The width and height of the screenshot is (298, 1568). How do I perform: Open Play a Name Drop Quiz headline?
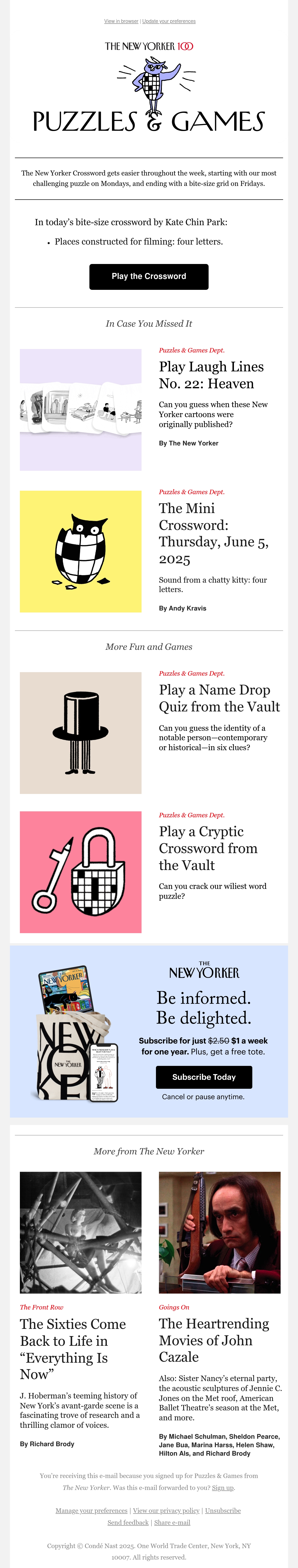220,698
